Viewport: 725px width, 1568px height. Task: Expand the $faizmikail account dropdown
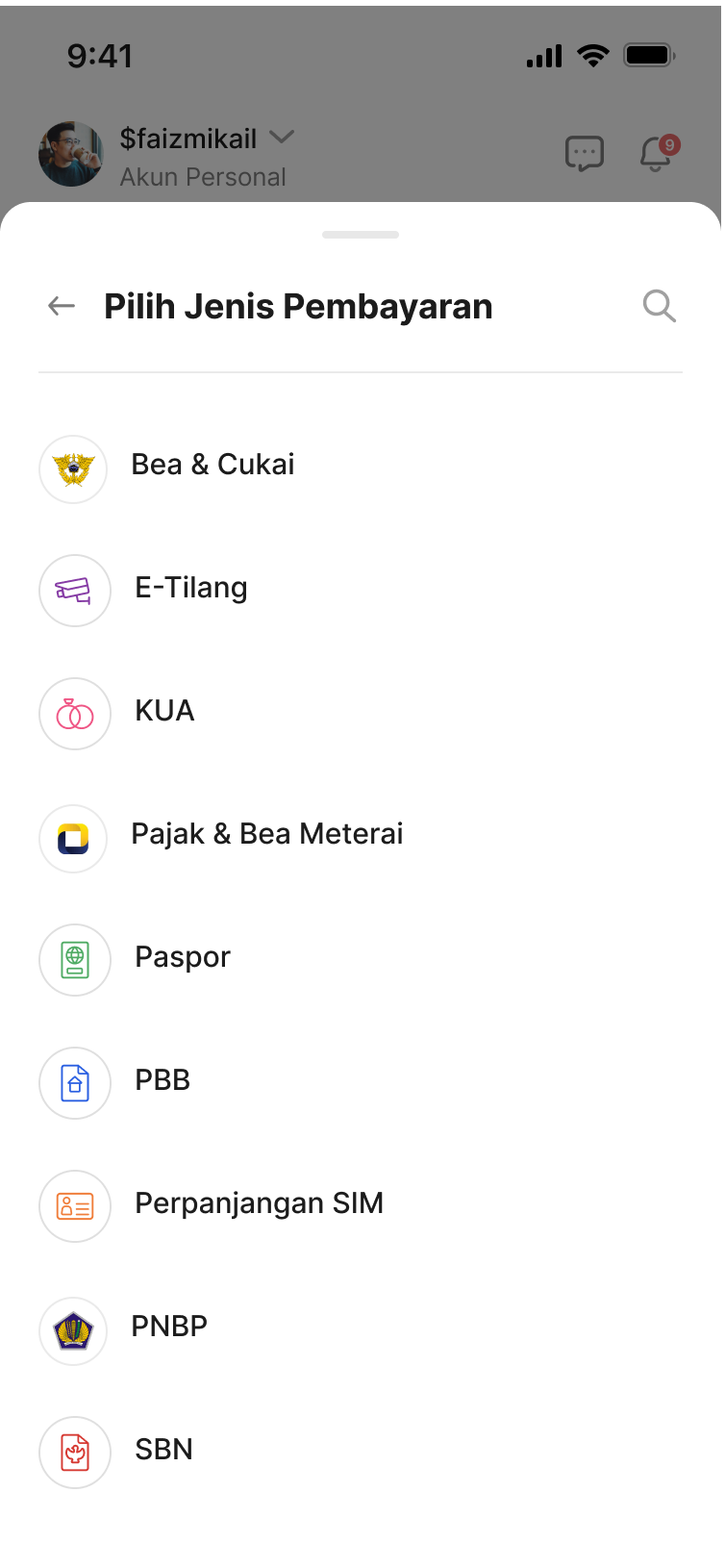(x=282, y=138)
